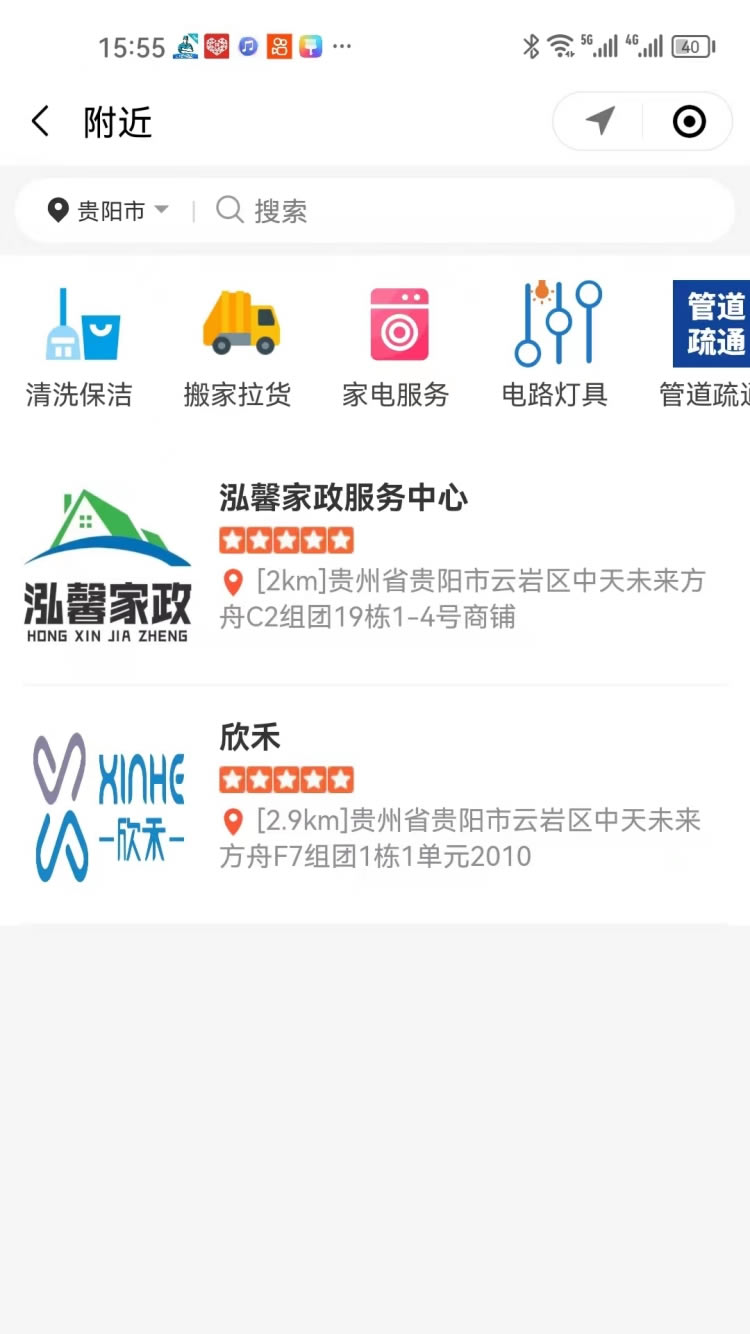The width and height of the screenshot is (750, 1334).
Task: Go back from the 附近 page
Action: (x=40, y=122)
